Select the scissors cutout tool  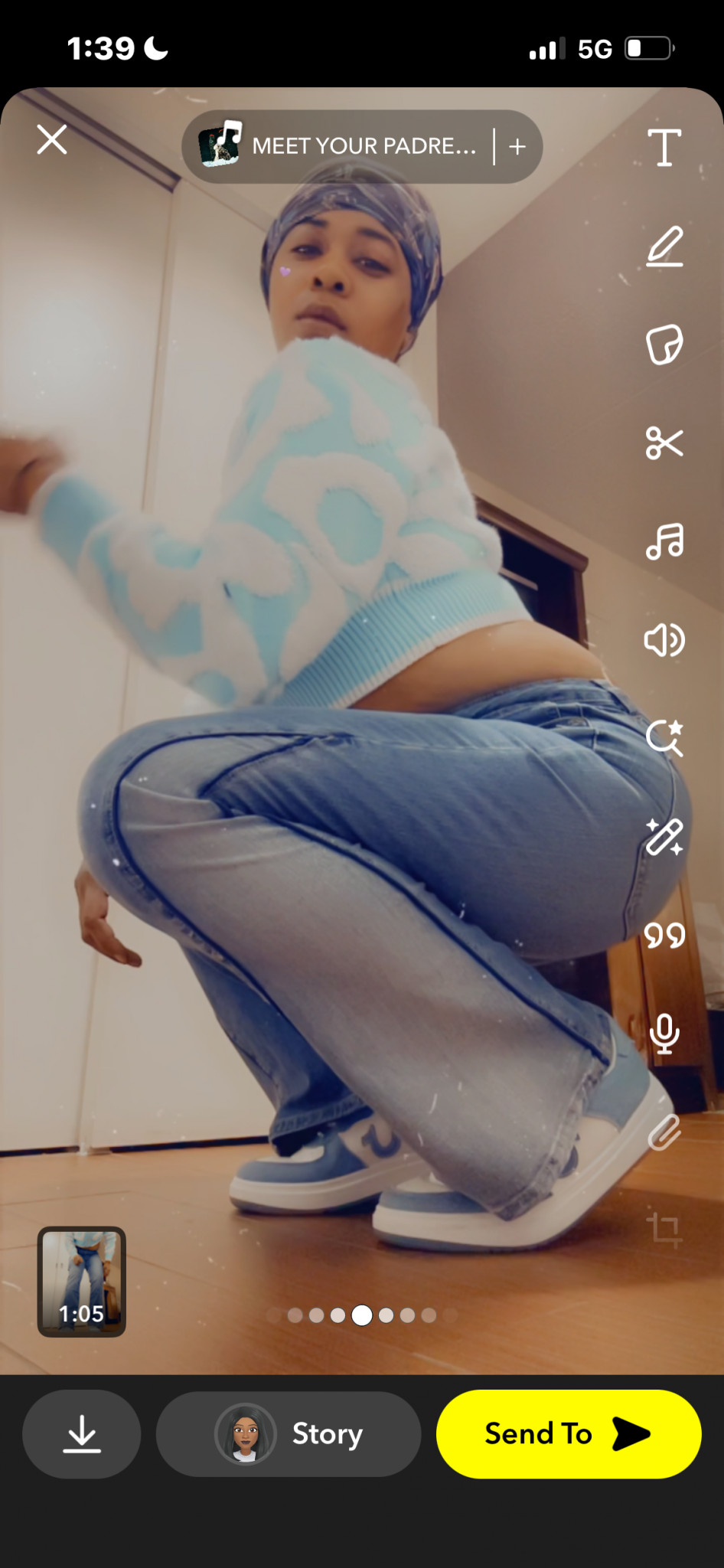point(664,443)
